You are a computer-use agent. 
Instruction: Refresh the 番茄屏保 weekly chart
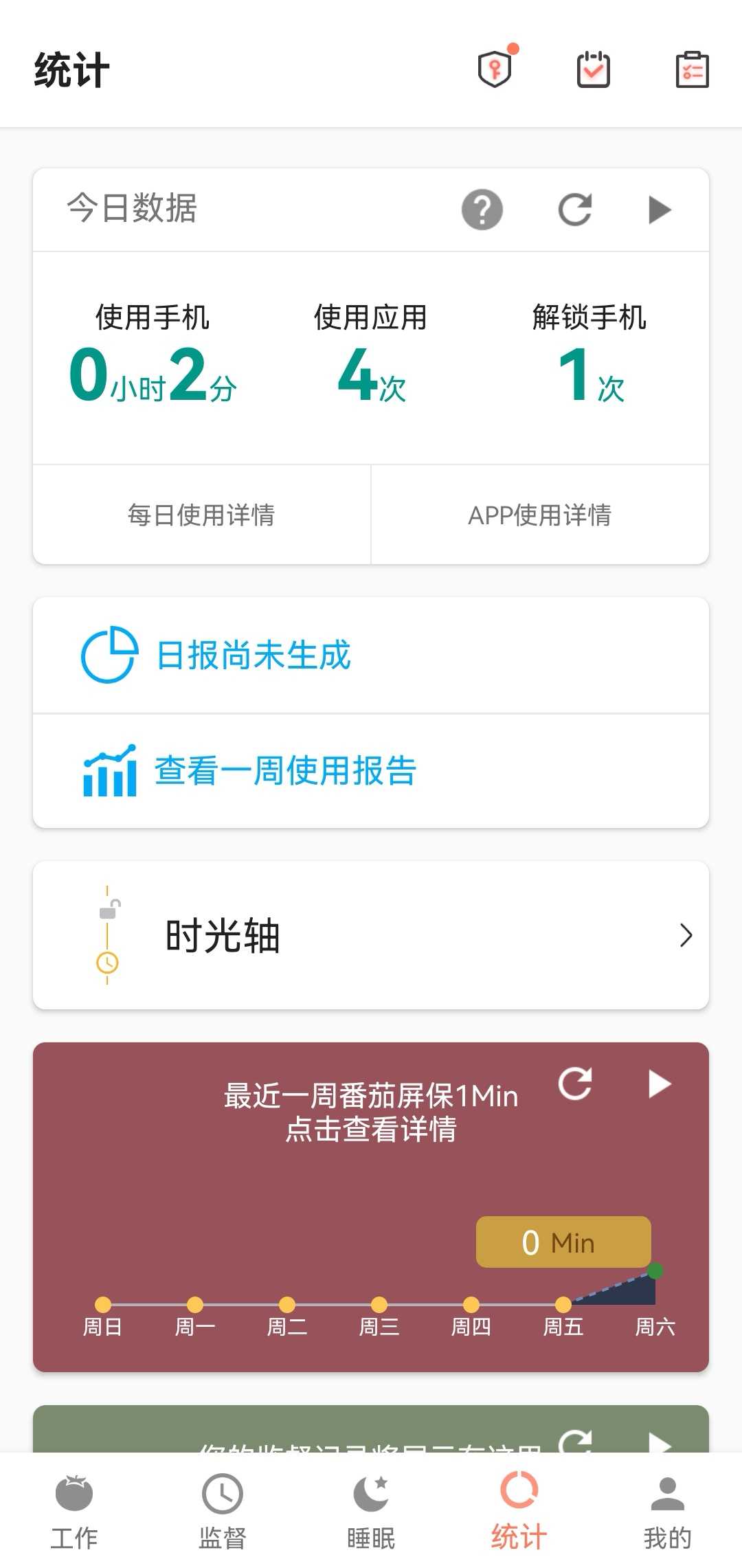(575, 1084)
